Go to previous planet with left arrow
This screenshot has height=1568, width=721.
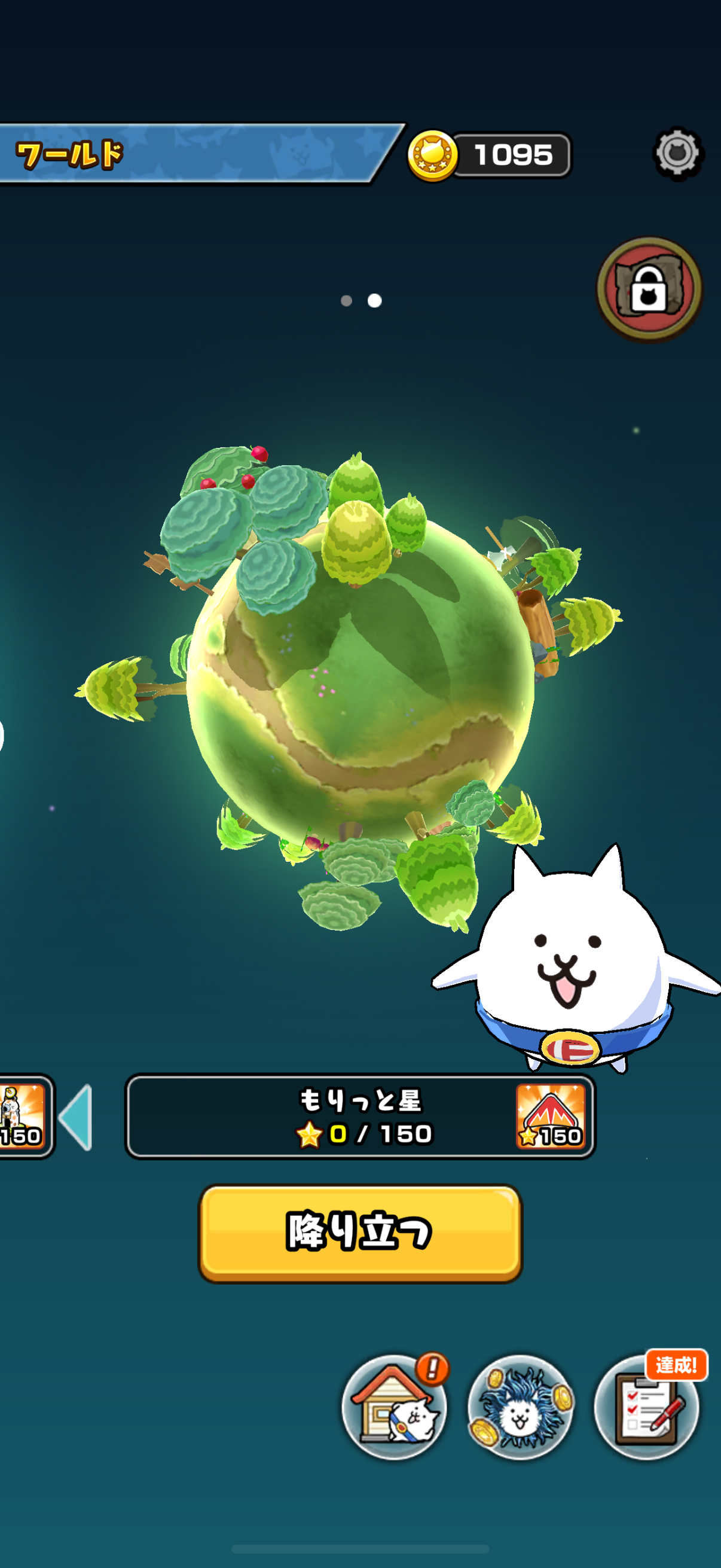tap(76, 1117)
